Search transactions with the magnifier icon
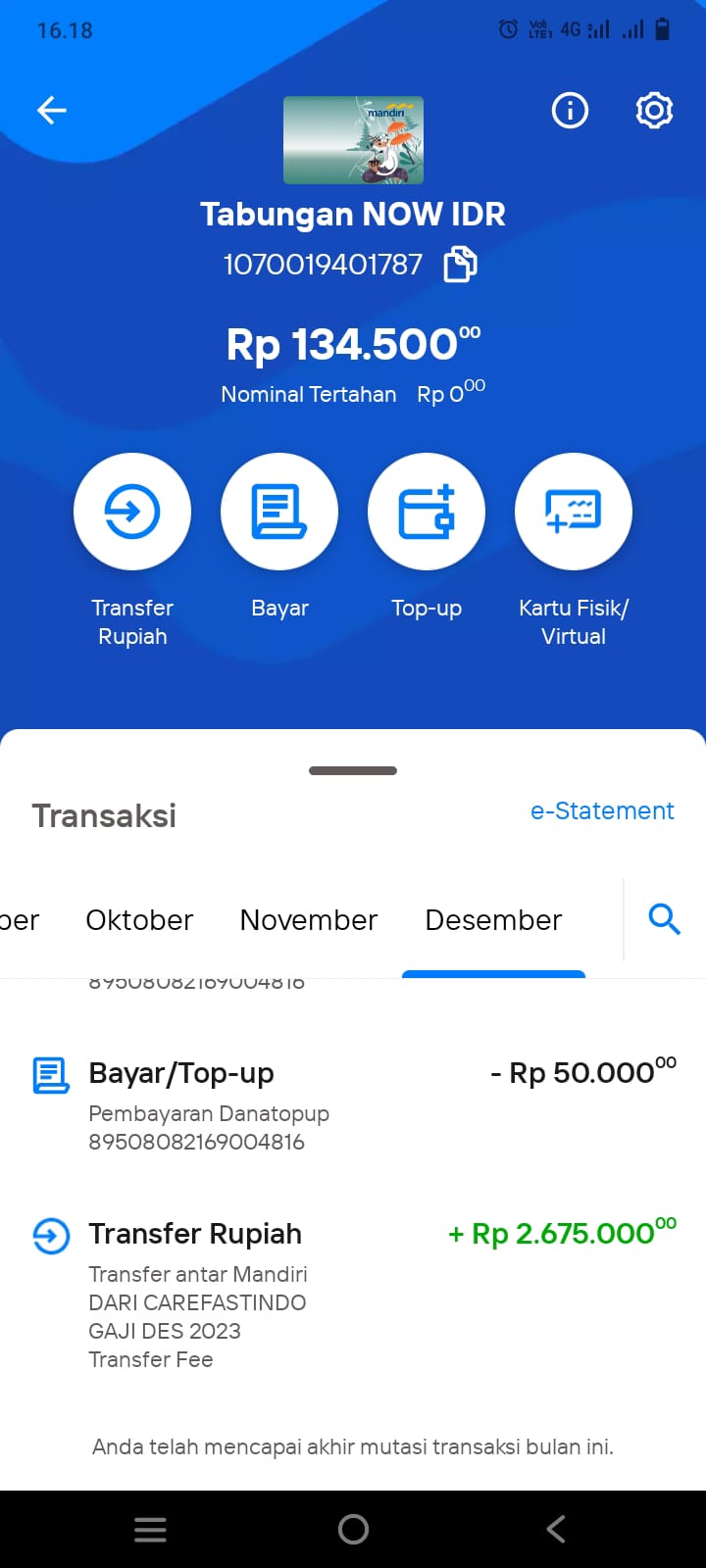 point(665,919)
